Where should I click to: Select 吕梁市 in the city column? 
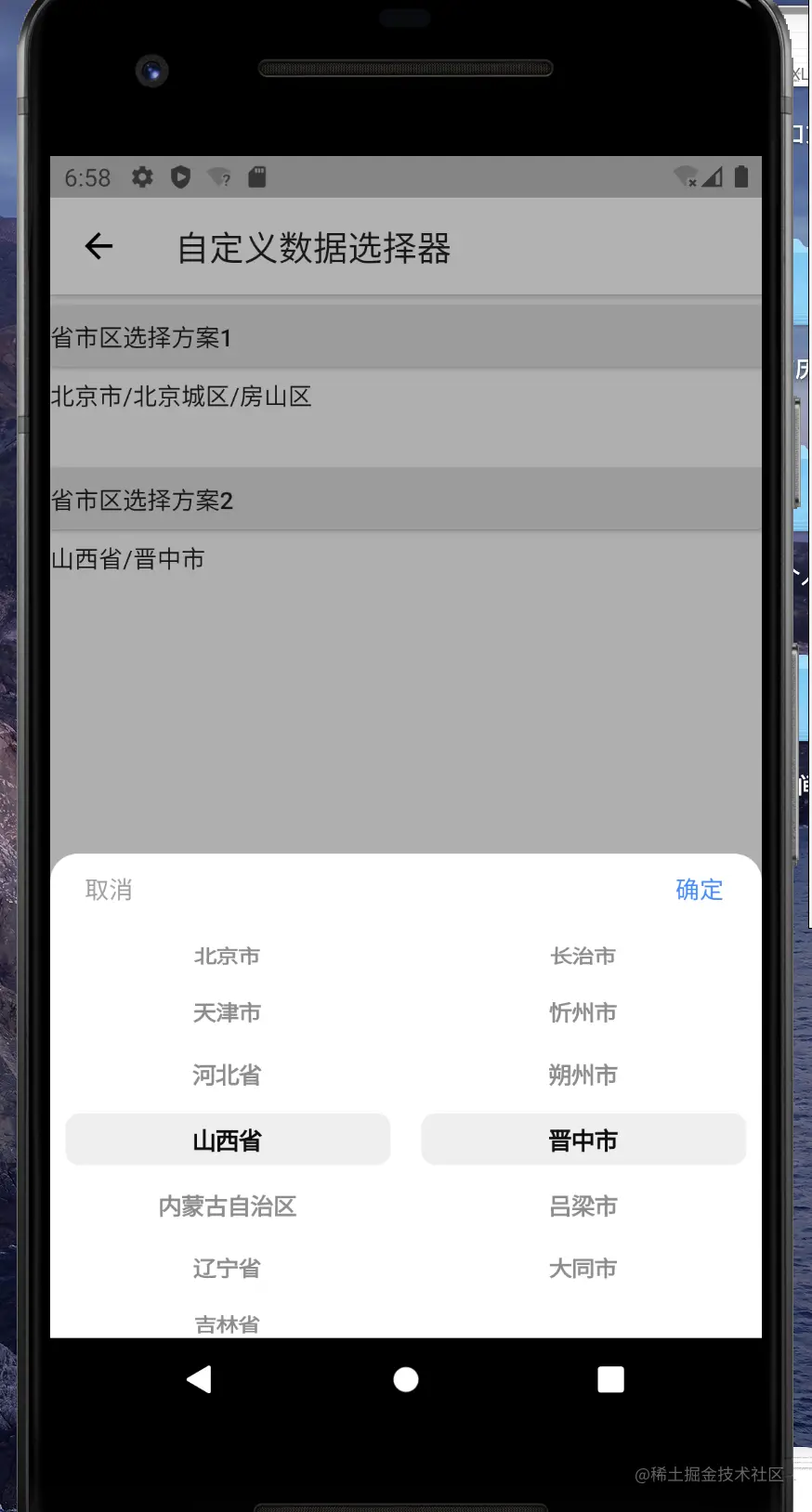coord(583,1206)
